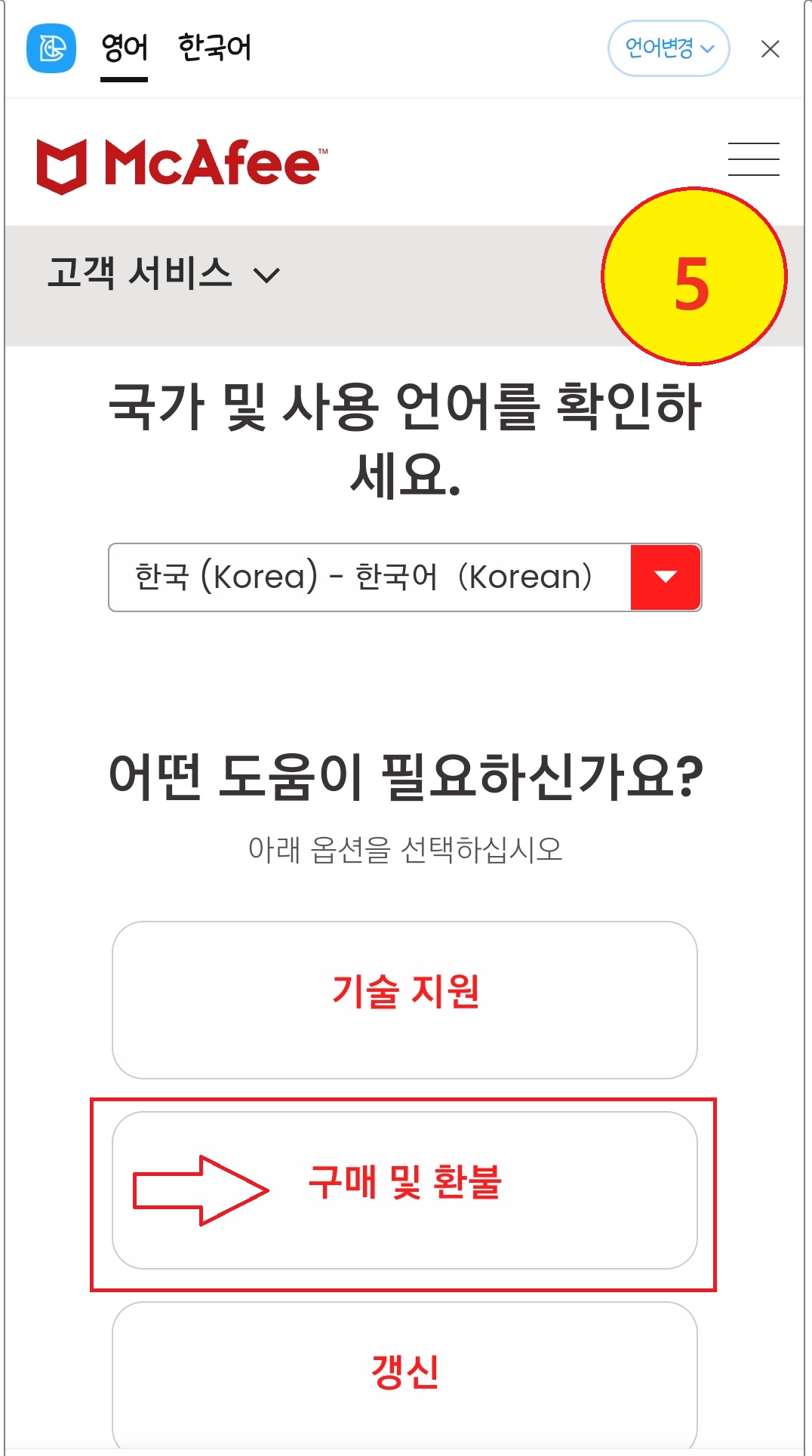Click the blue translator app icon

pos(51,49)
